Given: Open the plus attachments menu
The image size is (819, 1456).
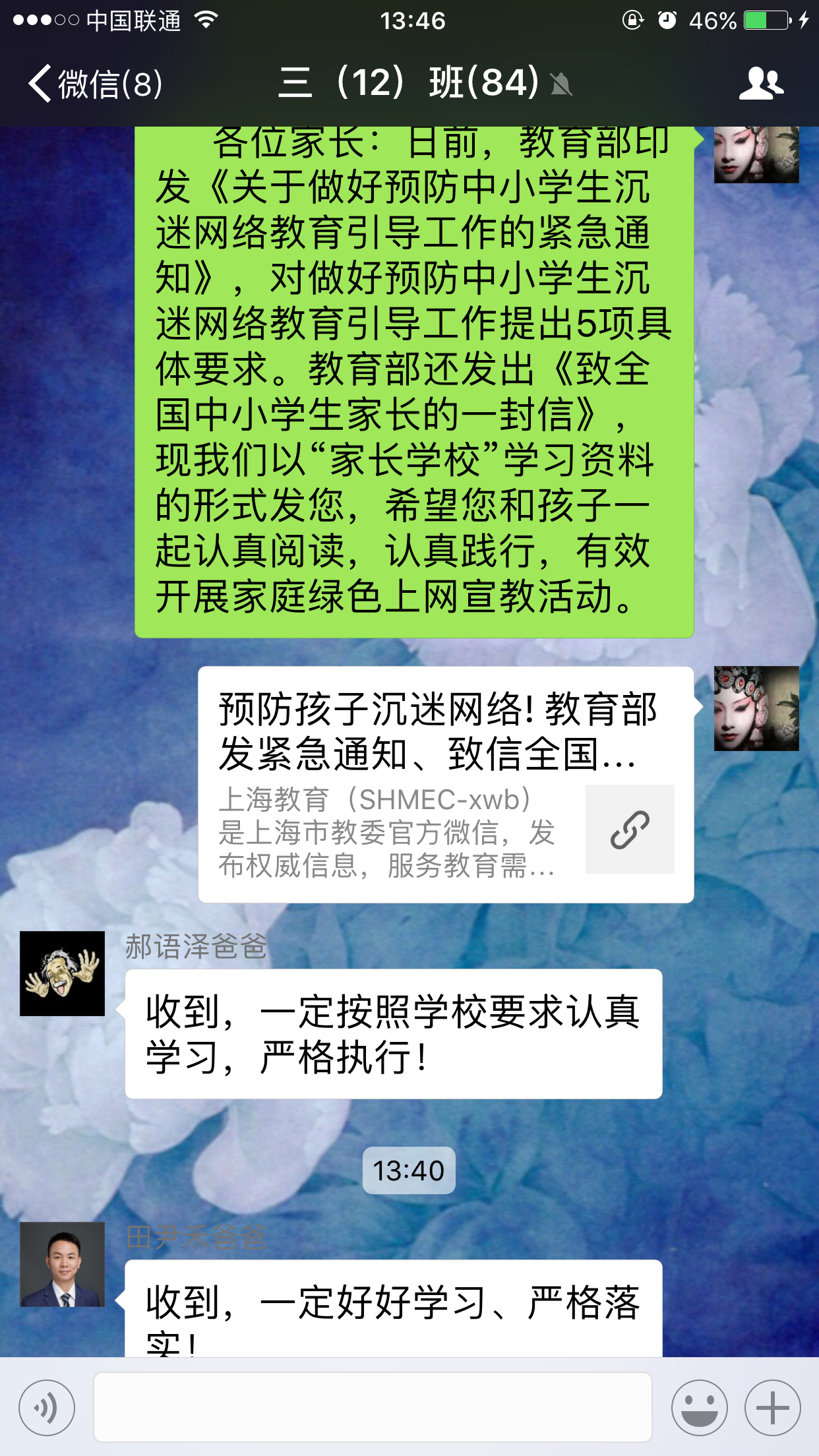Looking at the screenshot, I should tap(772, 1407).
